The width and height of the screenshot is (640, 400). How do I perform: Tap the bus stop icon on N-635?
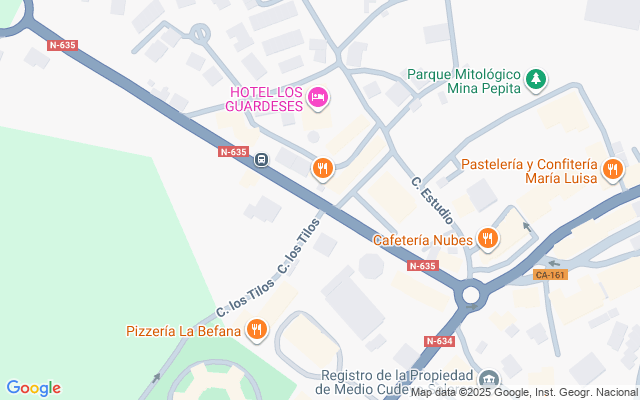tap(261, 160)
